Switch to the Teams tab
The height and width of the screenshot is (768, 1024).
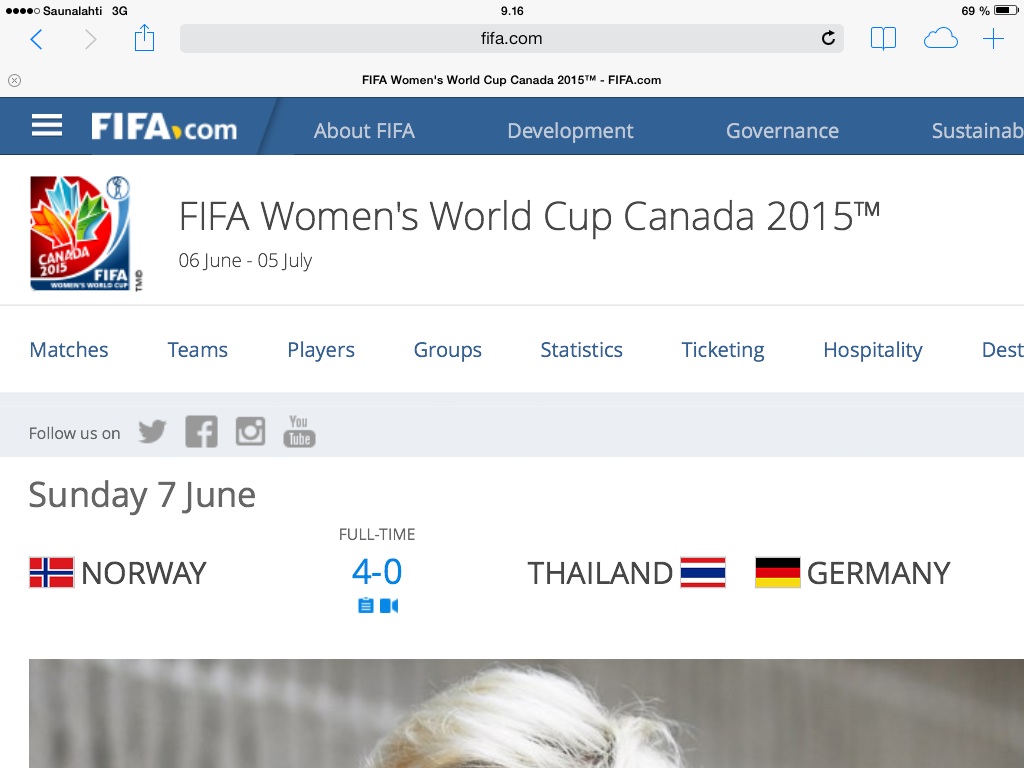pos(198,350)
